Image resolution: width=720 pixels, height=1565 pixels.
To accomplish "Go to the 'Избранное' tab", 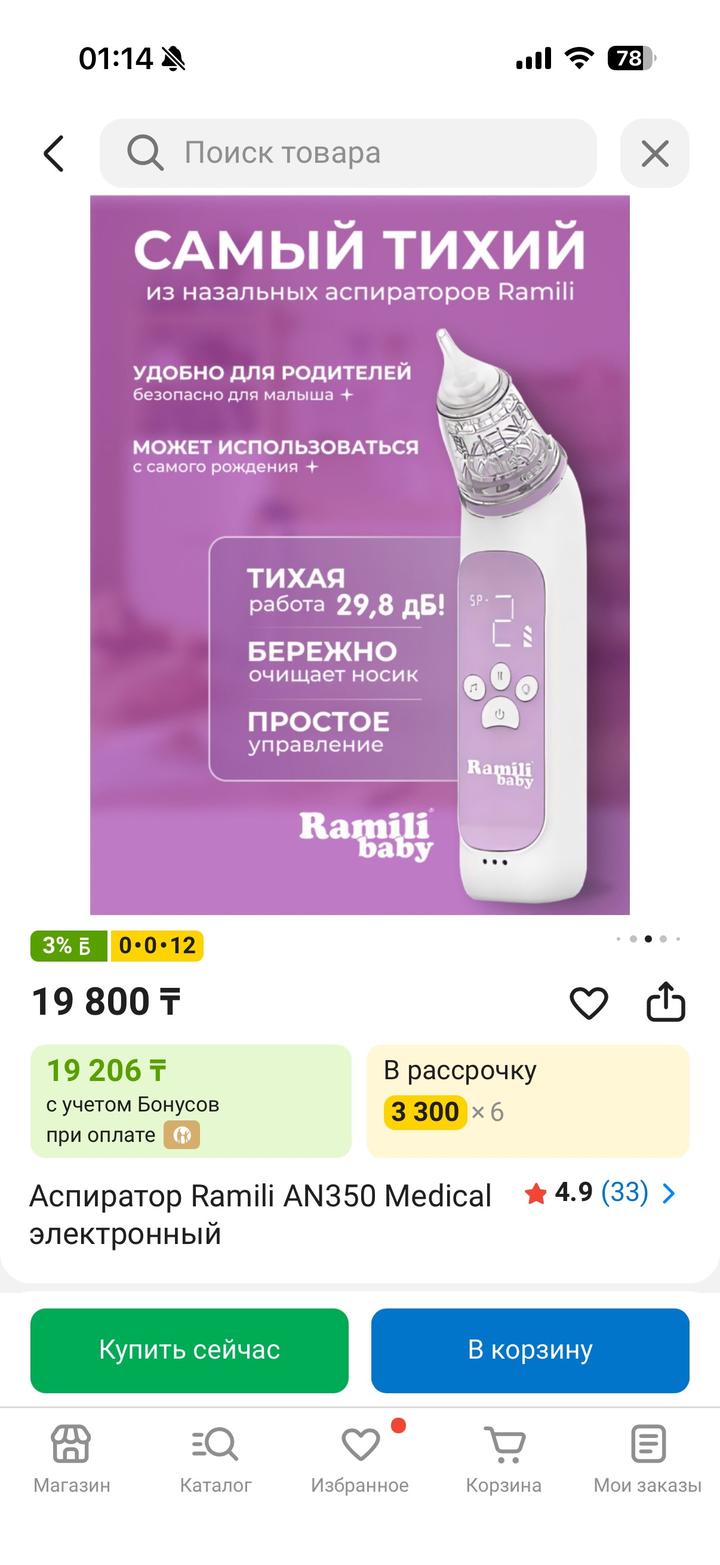I will tap(360, 1458).
